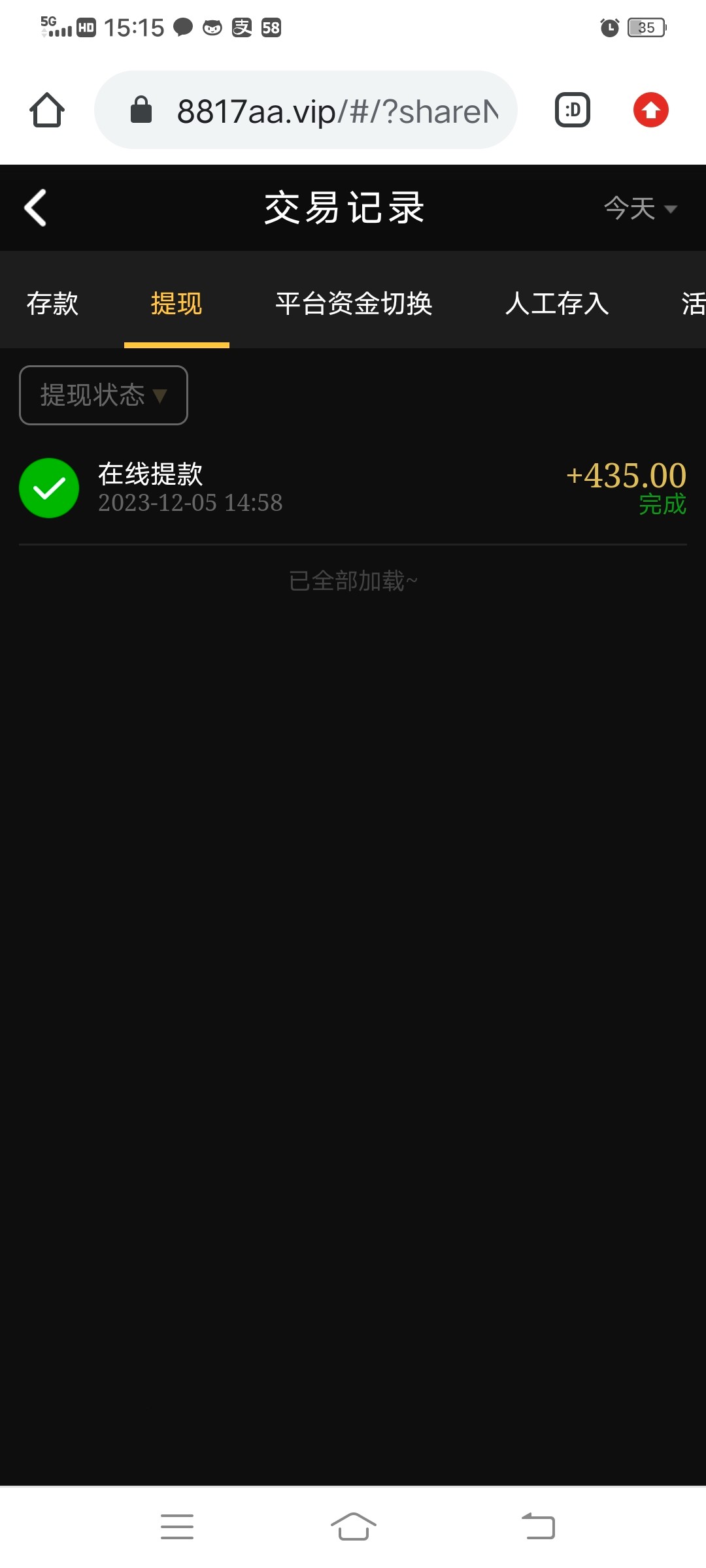Tap the bottom back navigation button
Viewport: 706px width, 1568px height.
[538, 1527]
